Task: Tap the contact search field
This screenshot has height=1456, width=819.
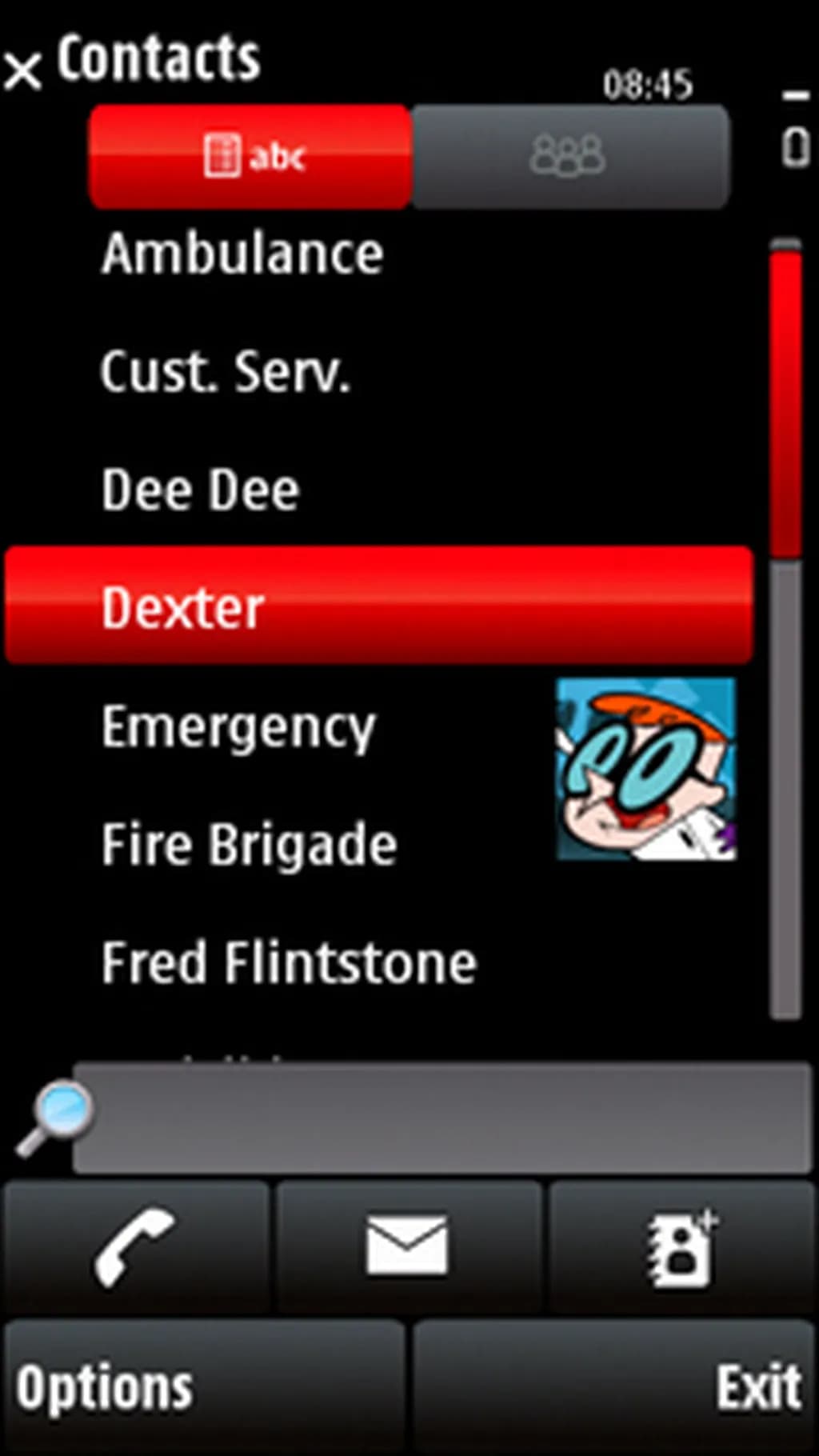Action: click(x=441, y=1117)
